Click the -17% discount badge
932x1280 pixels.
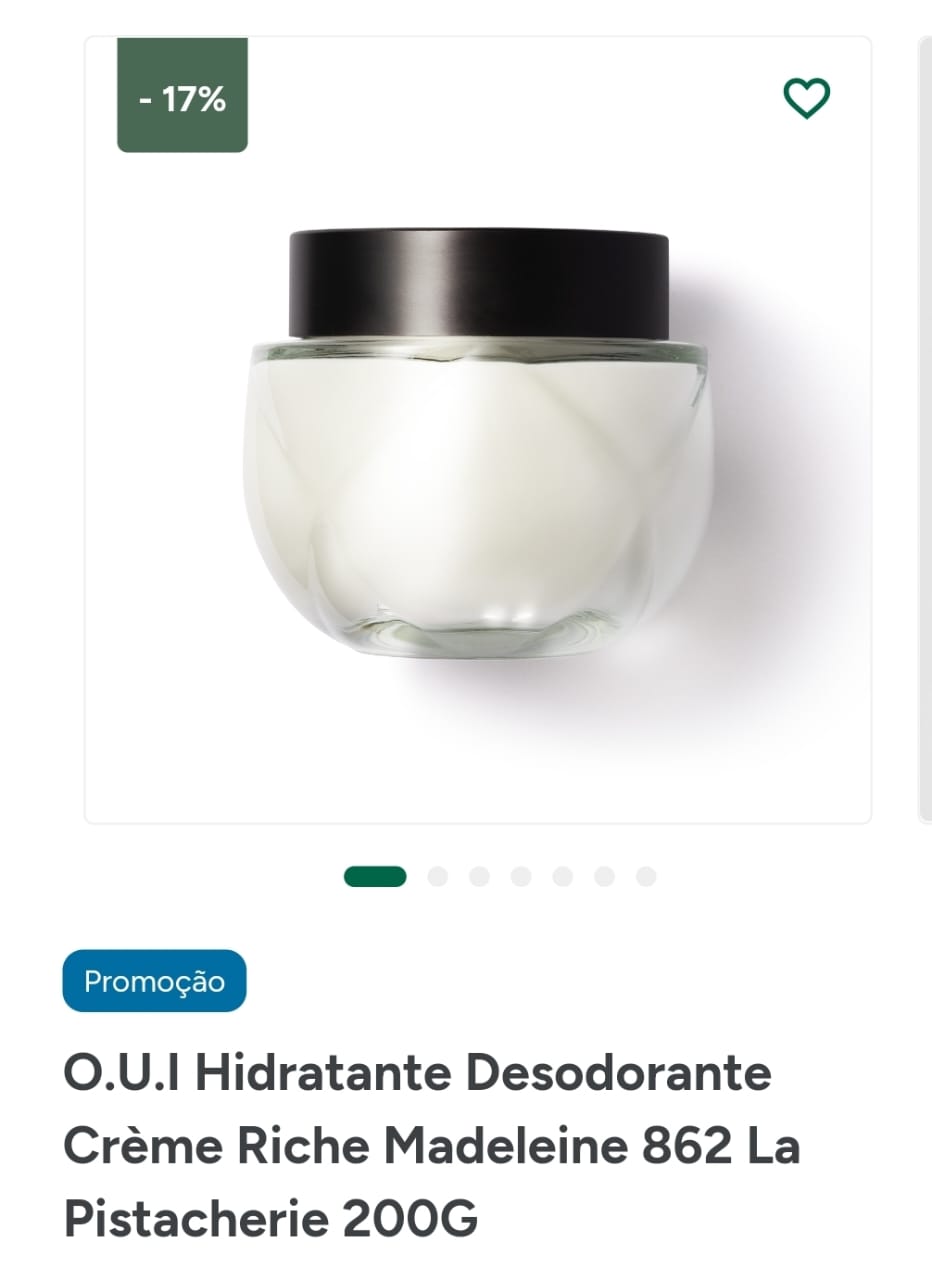(181, 98)
